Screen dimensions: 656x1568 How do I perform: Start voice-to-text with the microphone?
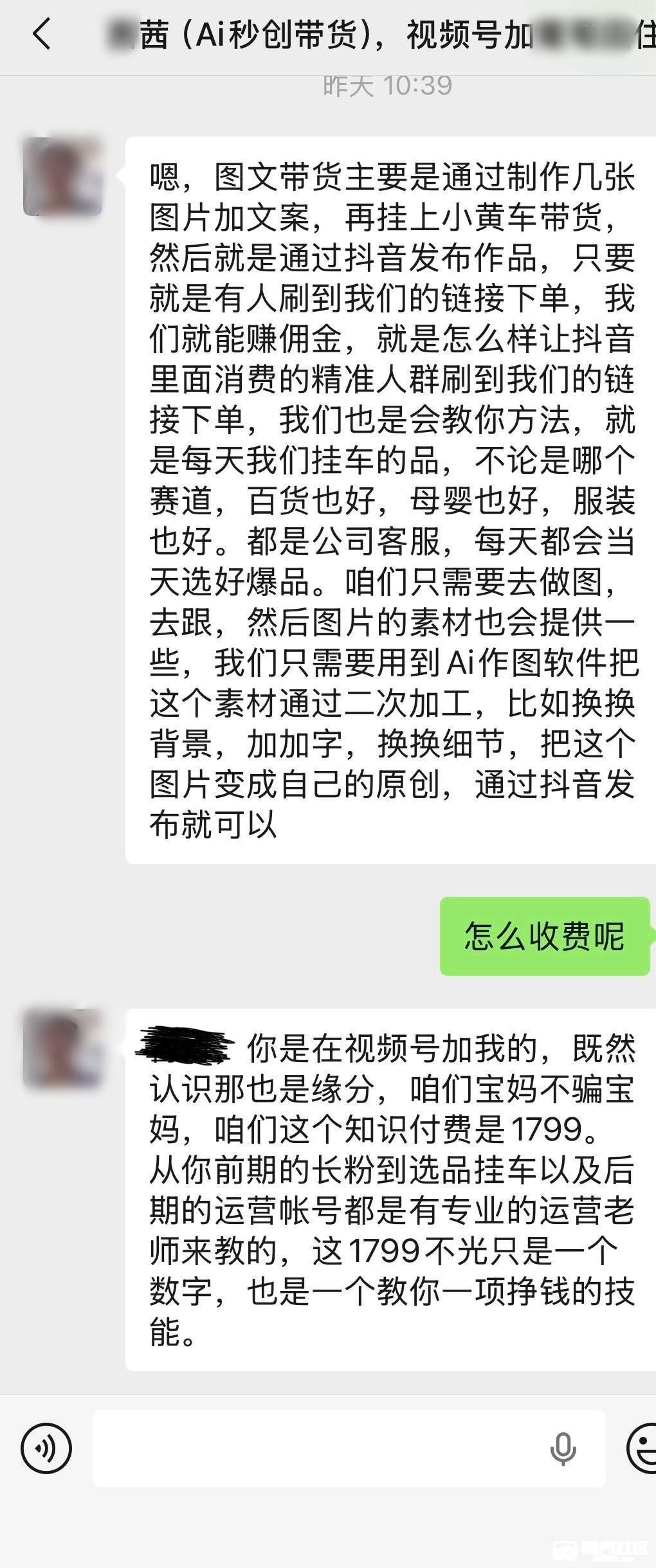(x=563, y=1448)
